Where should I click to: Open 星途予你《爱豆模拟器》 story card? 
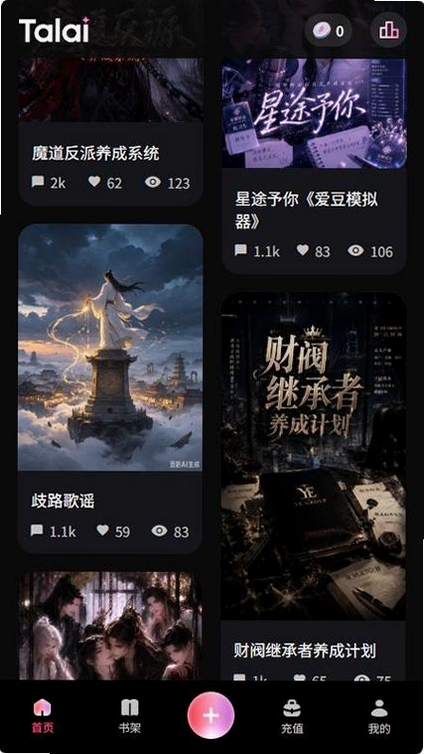tap(314, 166)
